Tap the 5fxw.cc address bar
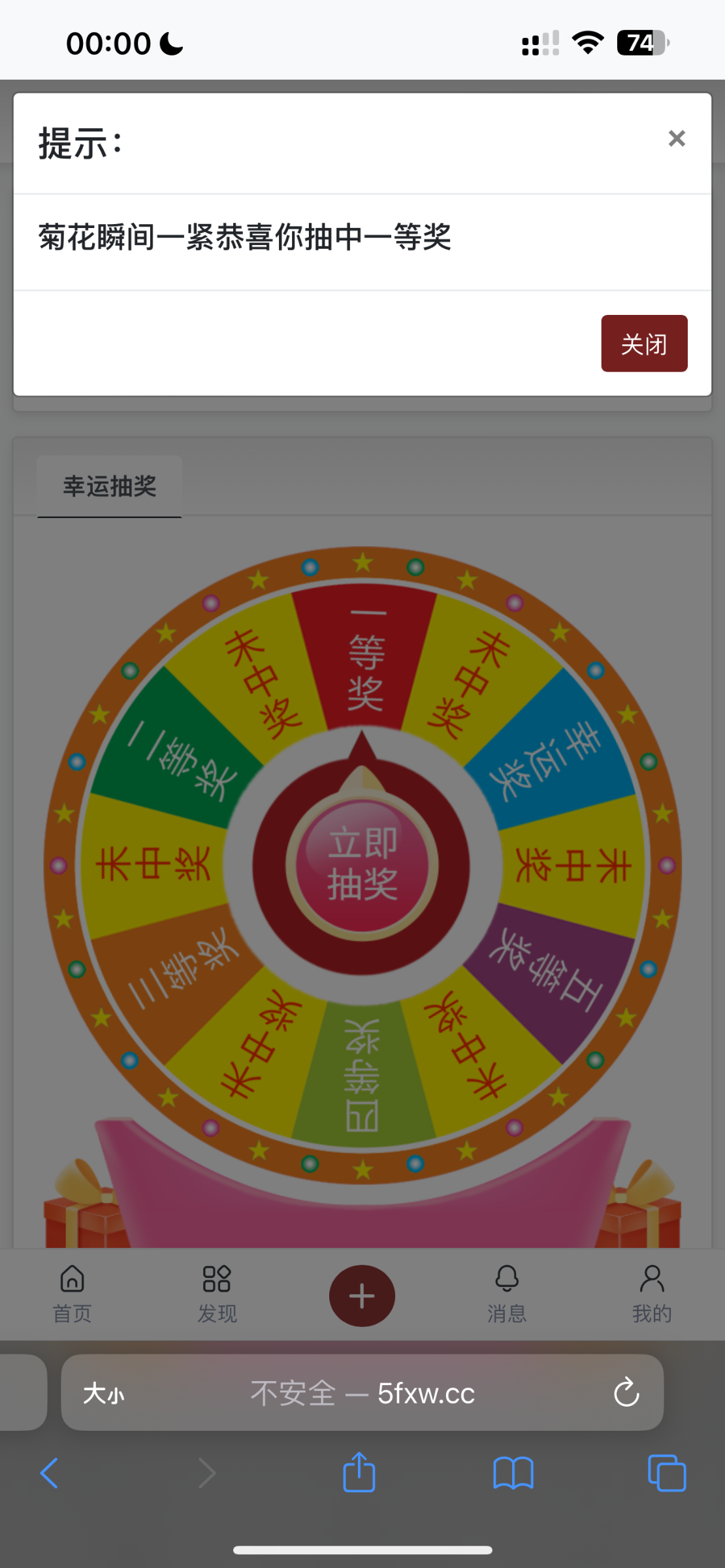The width and height of the screenshot is (725, 1568). [362, 1393]
